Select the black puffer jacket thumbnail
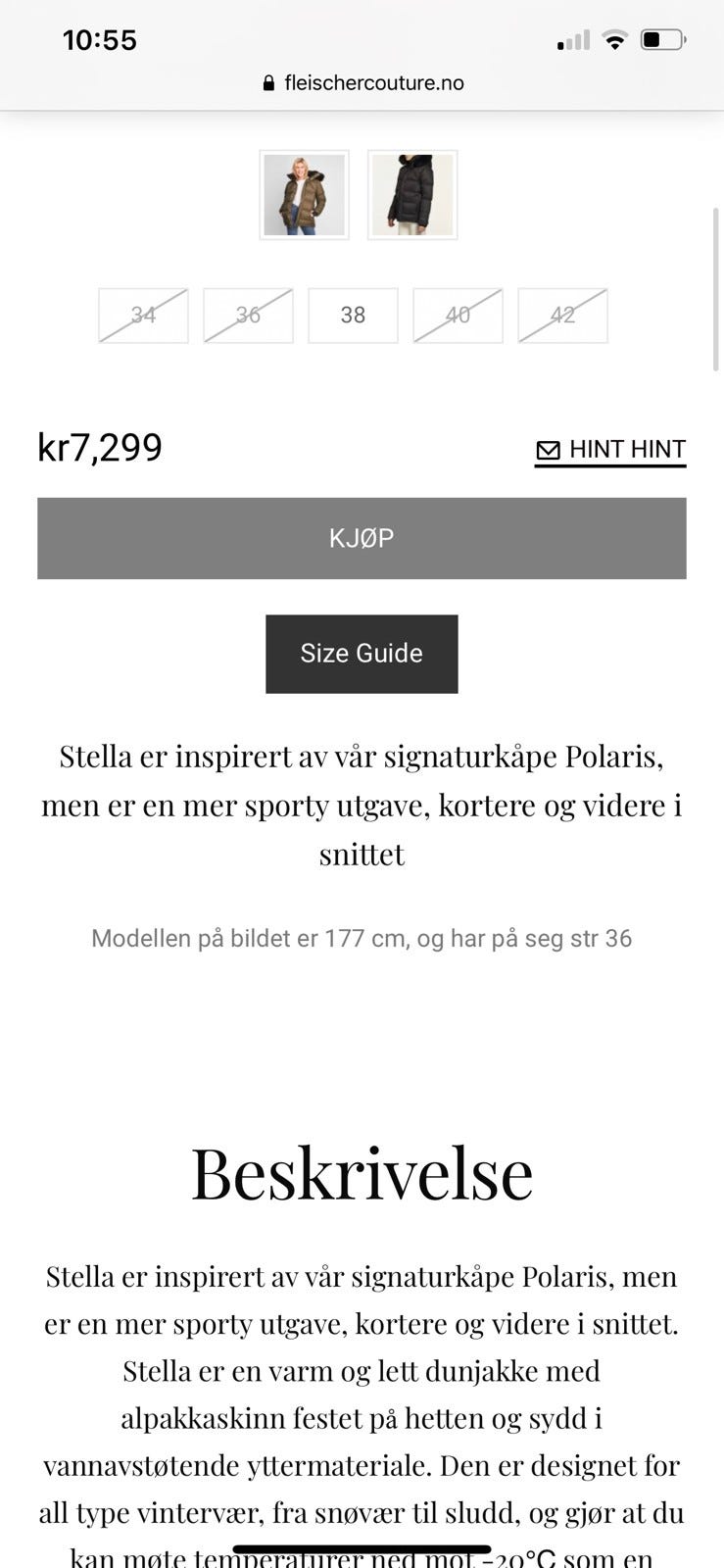Viewport: 724px width, 1568px height. tap(411, 195)
